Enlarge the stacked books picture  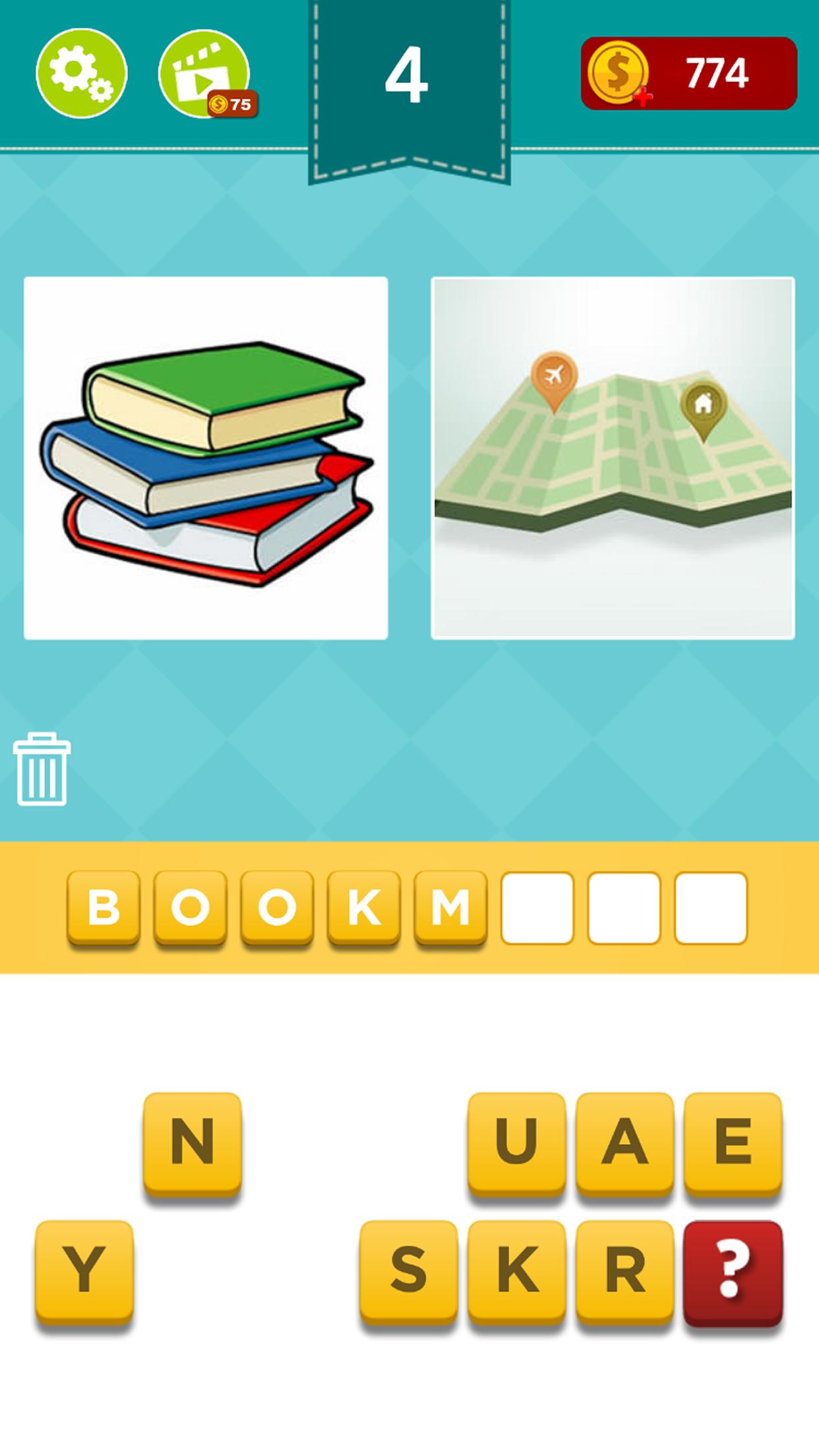pyautogui.click(x=206, y=458)
